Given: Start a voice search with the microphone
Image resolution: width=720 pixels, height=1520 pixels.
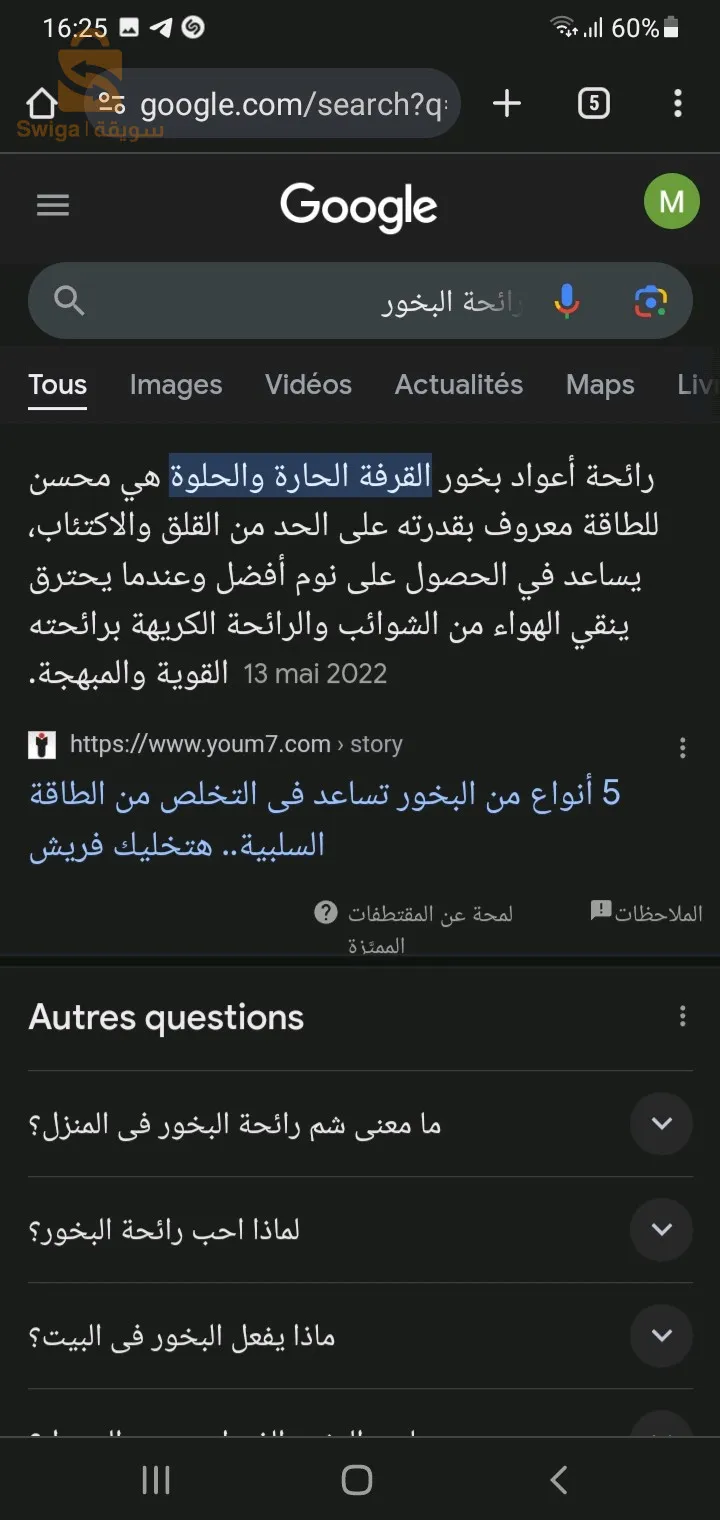Looking at the screenshot, I should click(567, 301).
